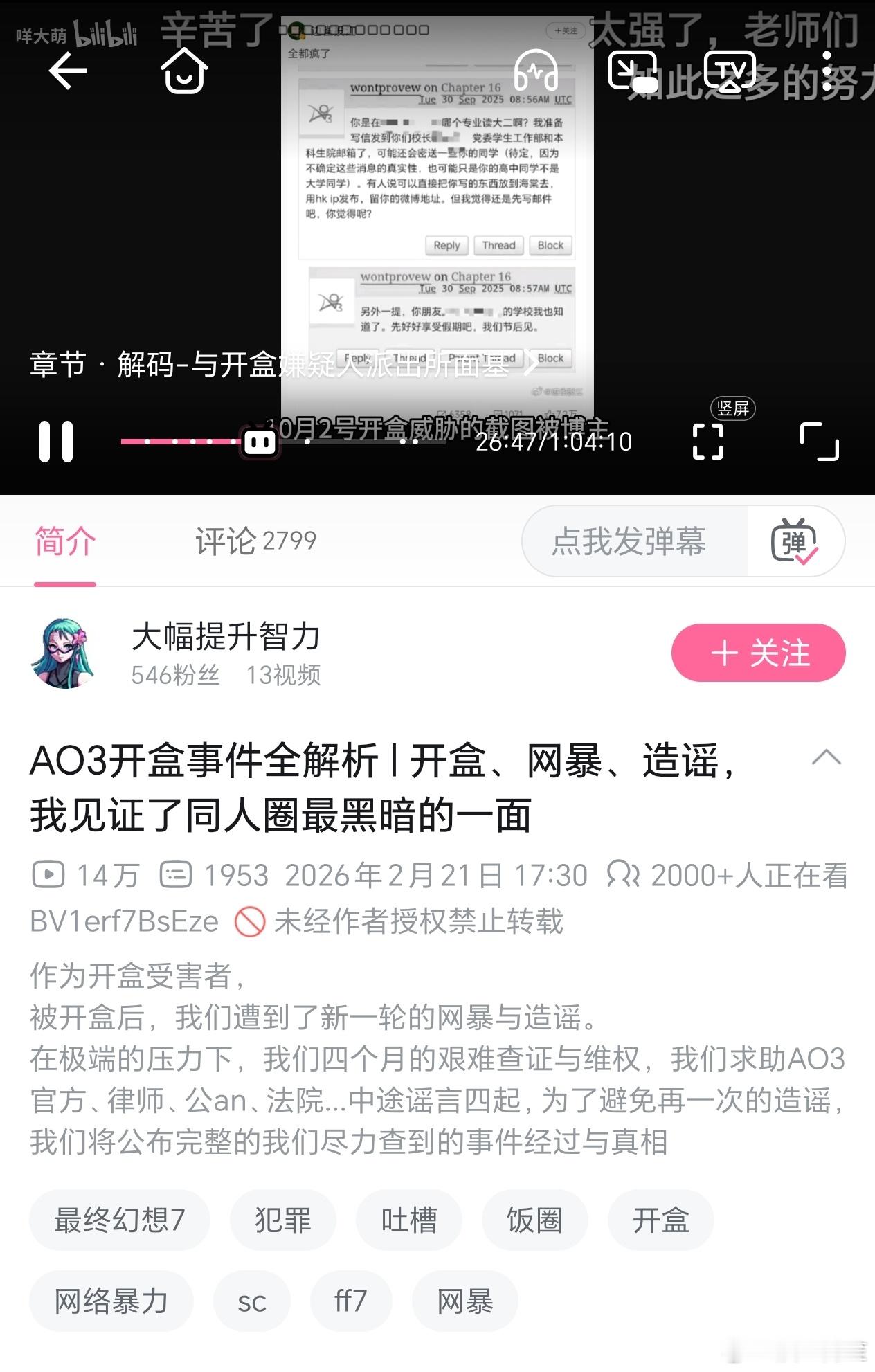Screen dimensions: 875x1372
Task: Stay on the 简介 introduction tab
Action: 64,542
